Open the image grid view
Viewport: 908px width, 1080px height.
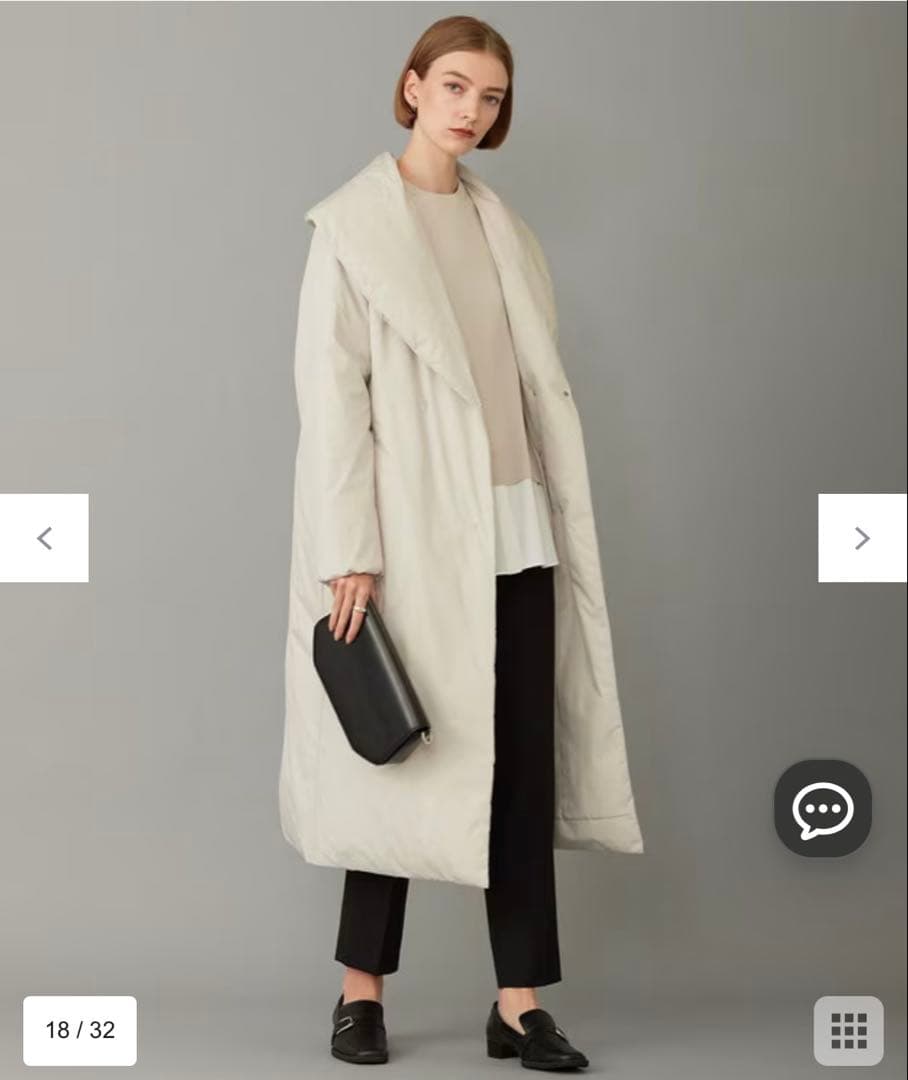pos(848,1030)
